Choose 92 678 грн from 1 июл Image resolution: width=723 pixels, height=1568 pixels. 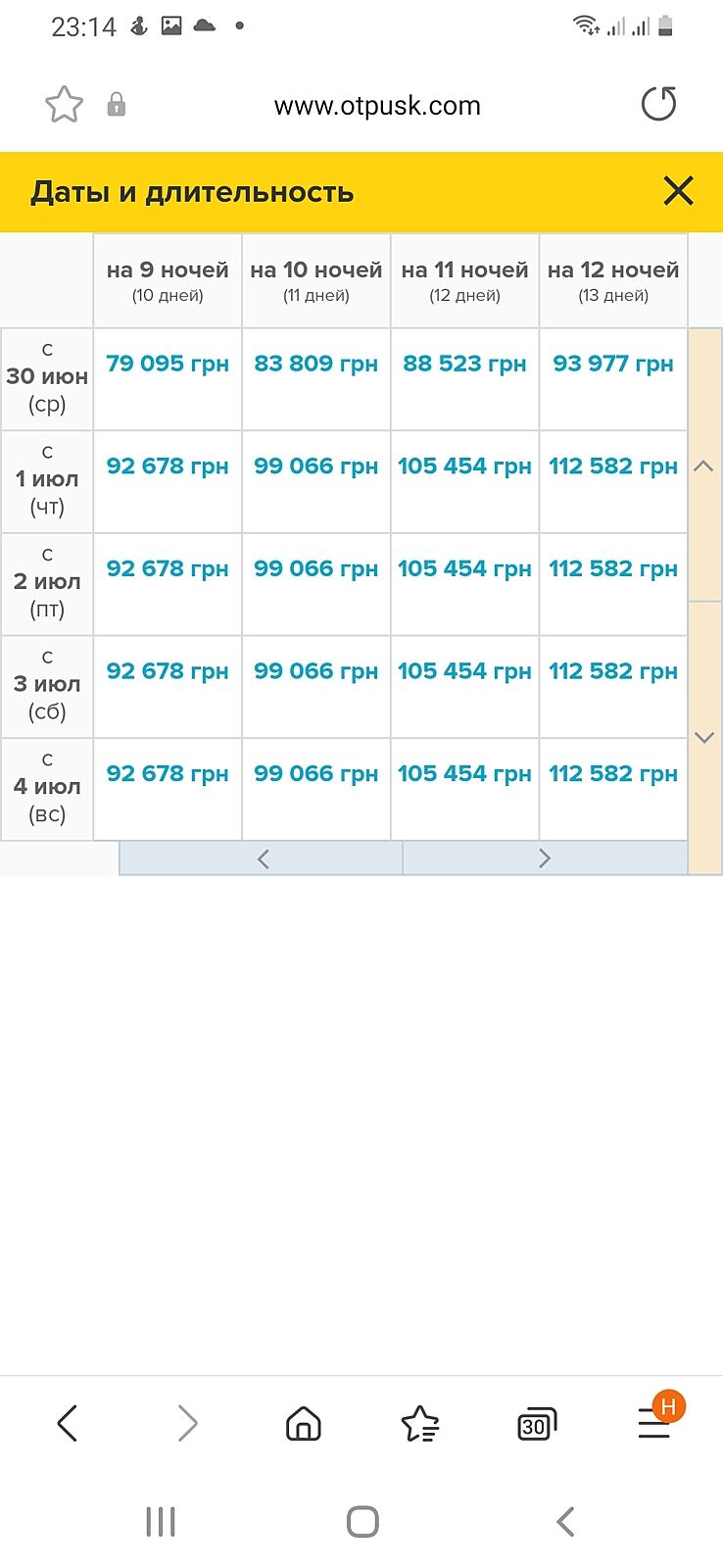pyautogui.click(x=168, y=466)
